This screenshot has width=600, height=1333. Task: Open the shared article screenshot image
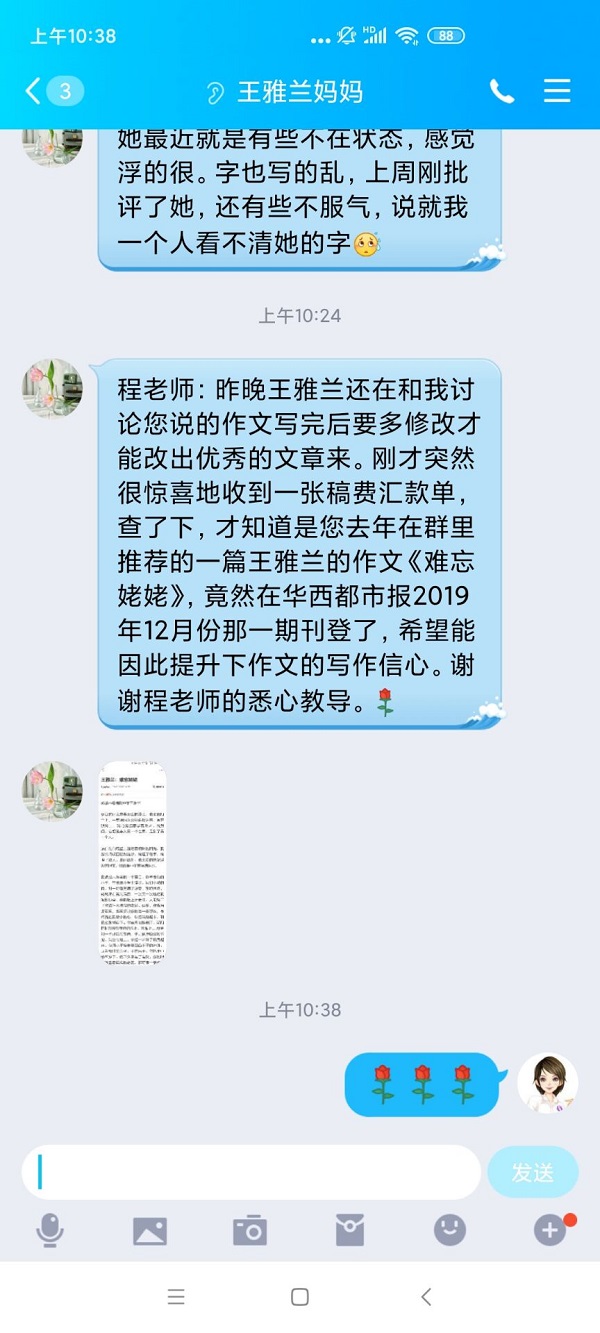point(133,863)
